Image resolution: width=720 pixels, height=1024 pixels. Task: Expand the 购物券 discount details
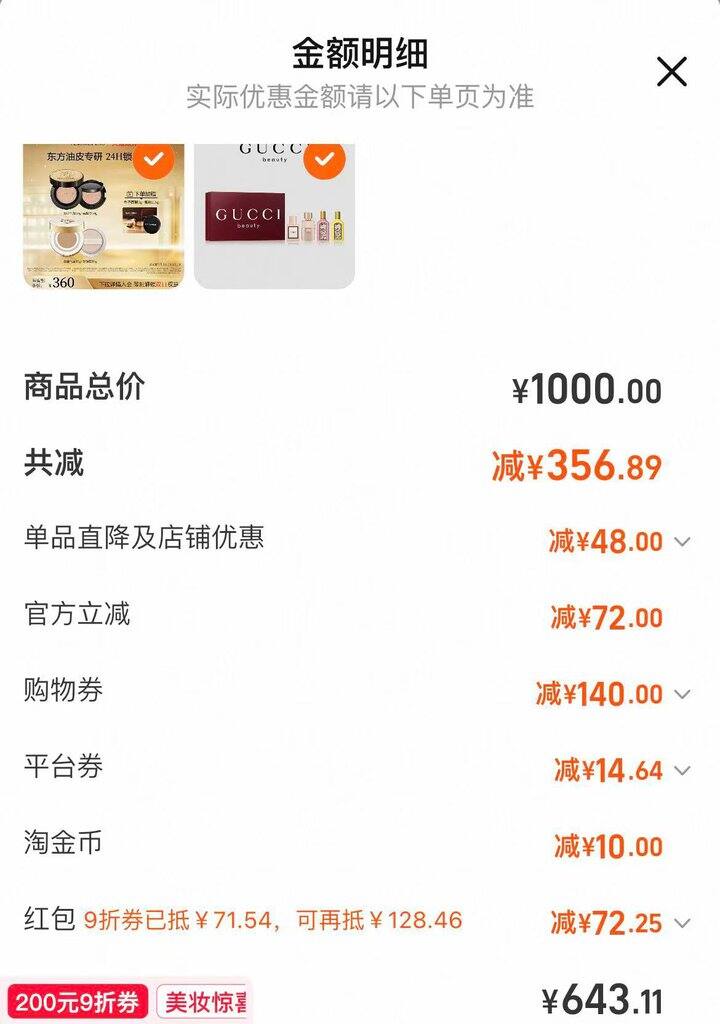(683, 694)
